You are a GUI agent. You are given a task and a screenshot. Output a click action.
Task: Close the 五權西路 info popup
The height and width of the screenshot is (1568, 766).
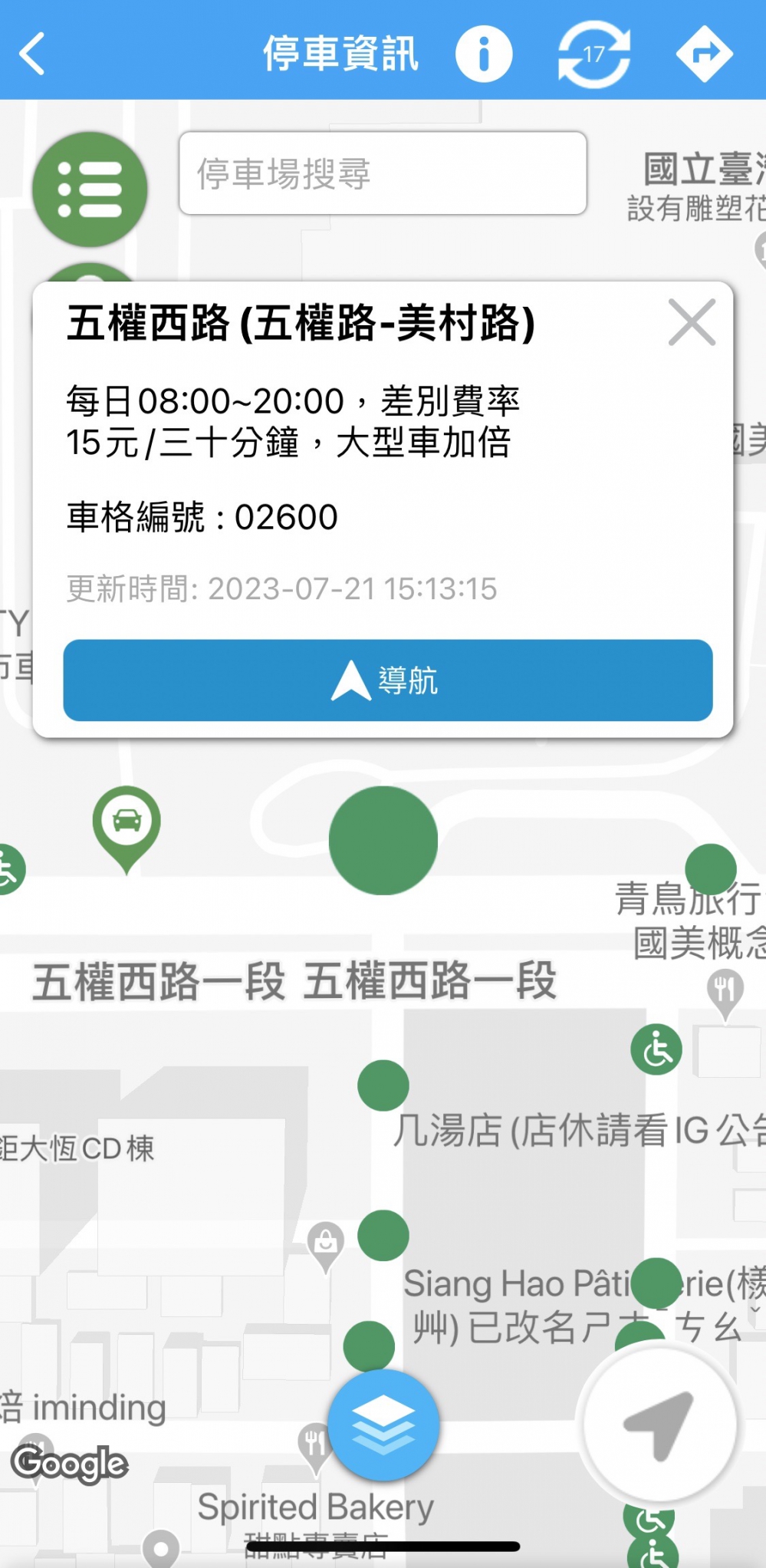point(692,323)
